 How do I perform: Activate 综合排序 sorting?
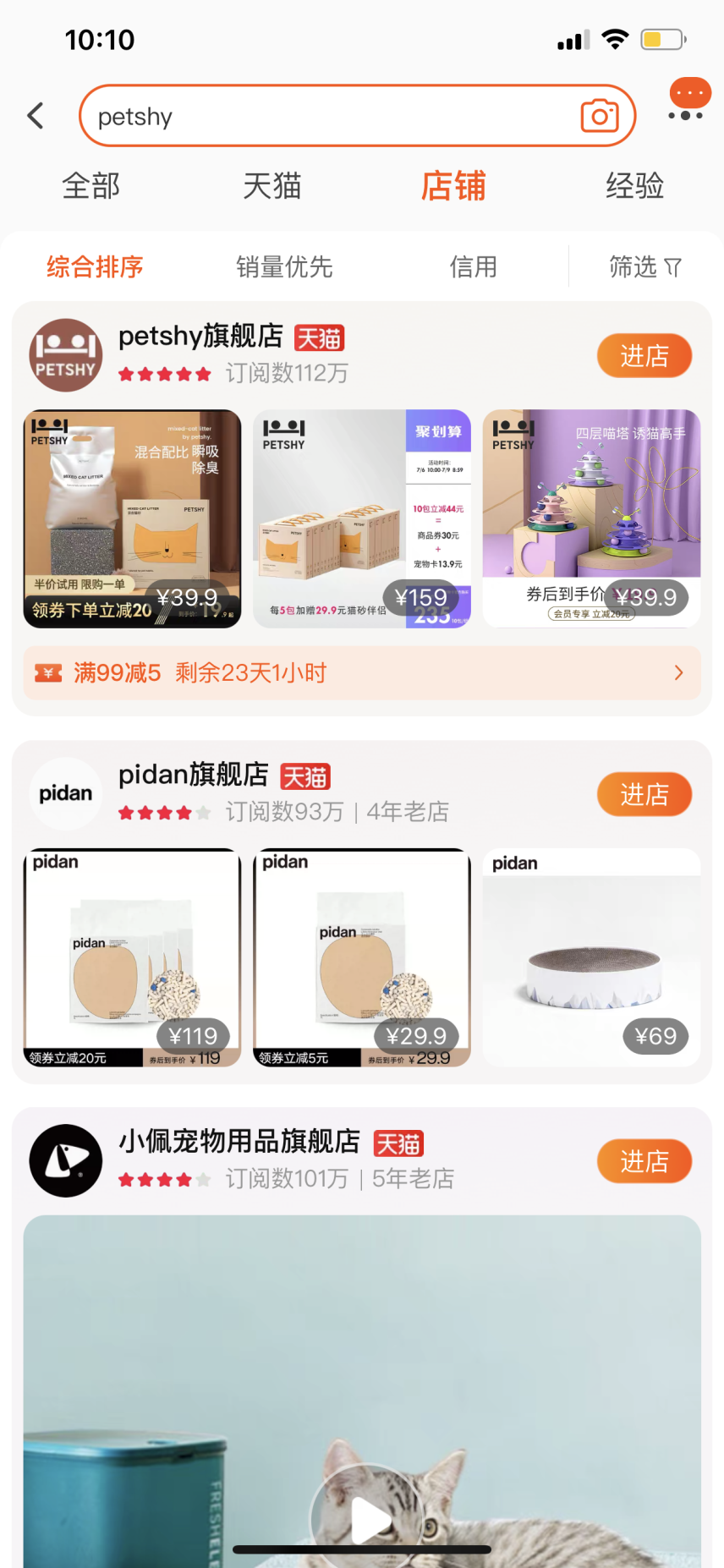(94, 267)
